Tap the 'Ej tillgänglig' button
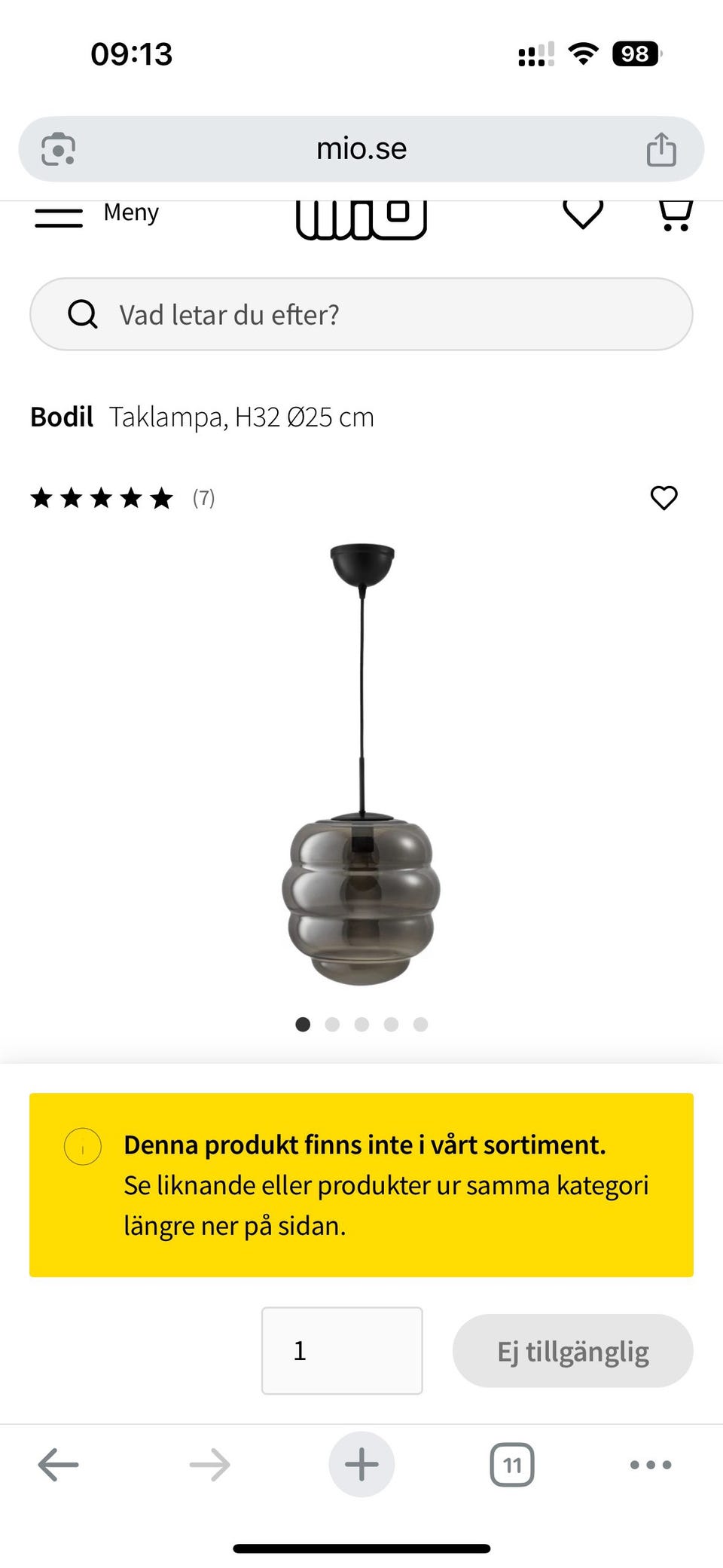The image size is (723, 1568). [x=572, y=1351]
